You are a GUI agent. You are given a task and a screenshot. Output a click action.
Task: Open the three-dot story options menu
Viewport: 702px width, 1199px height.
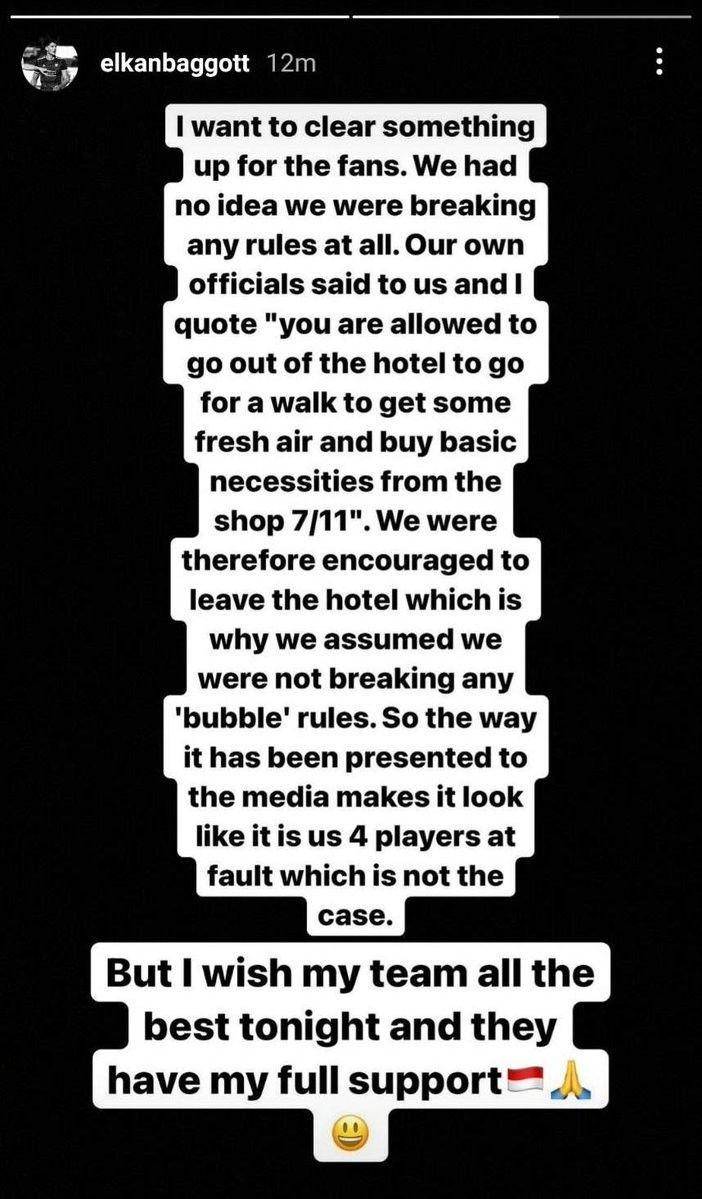[x=659, y=63]
